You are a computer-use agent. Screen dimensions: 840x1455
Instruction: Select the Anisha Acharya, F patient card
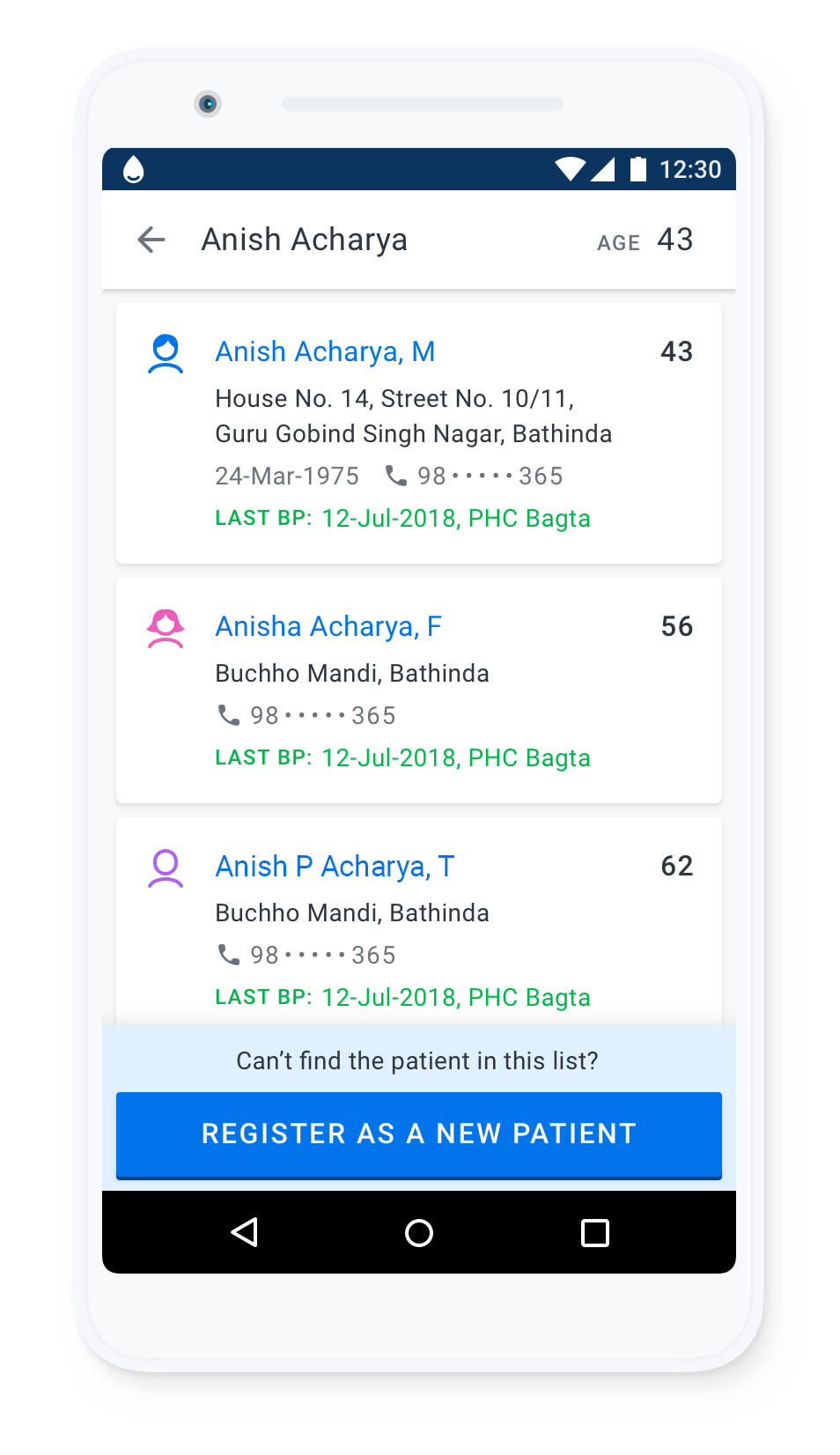[418, 690]
